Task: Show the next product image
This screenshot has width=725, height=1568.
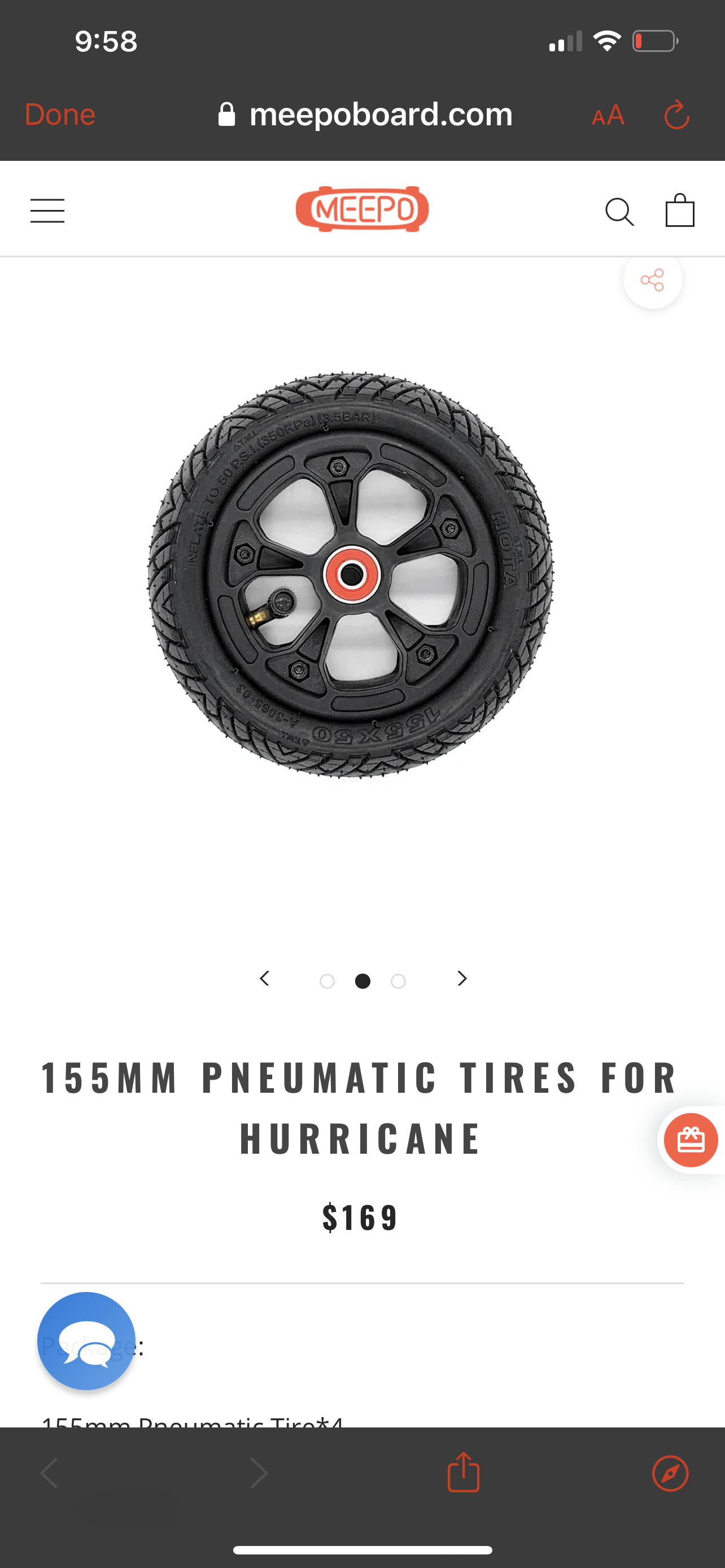Action: point(462,978)
